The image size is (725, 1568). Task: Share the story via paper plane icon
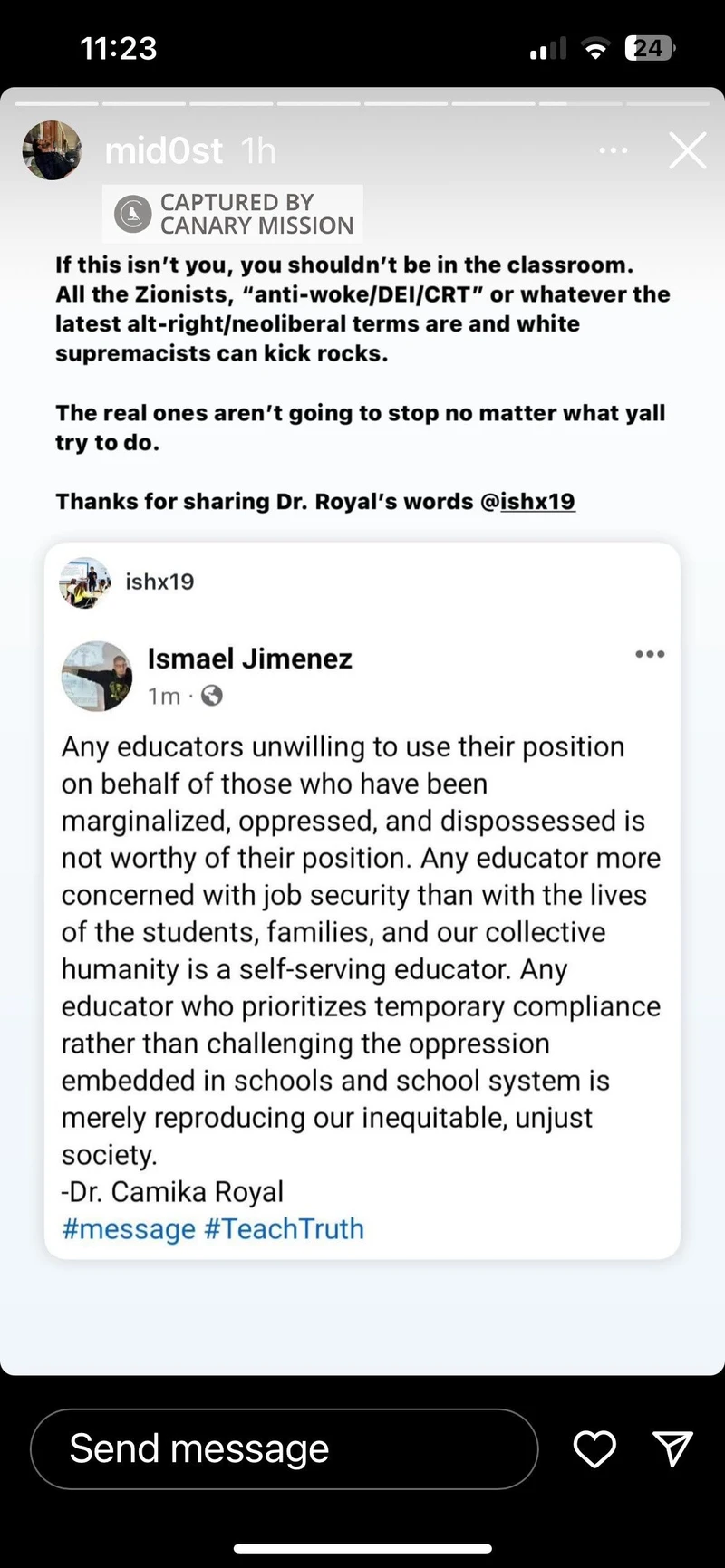pyautogui.click(x=672, y=1448)
